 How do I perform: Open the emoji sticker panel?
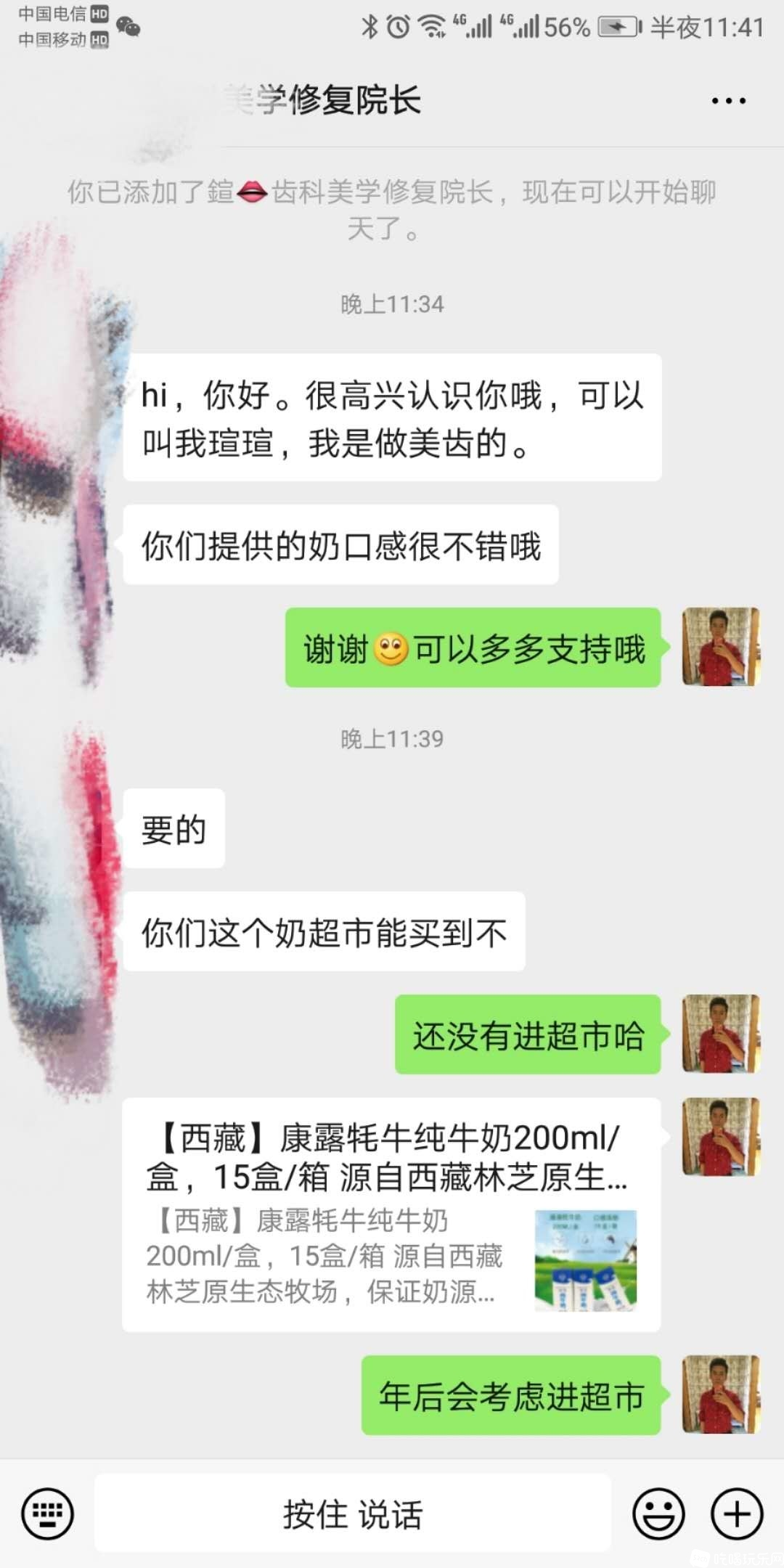tap(658, 1514)
